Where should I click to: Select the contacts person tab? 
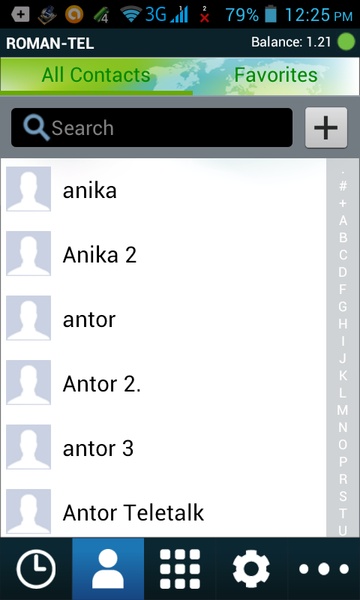point(108,569)
